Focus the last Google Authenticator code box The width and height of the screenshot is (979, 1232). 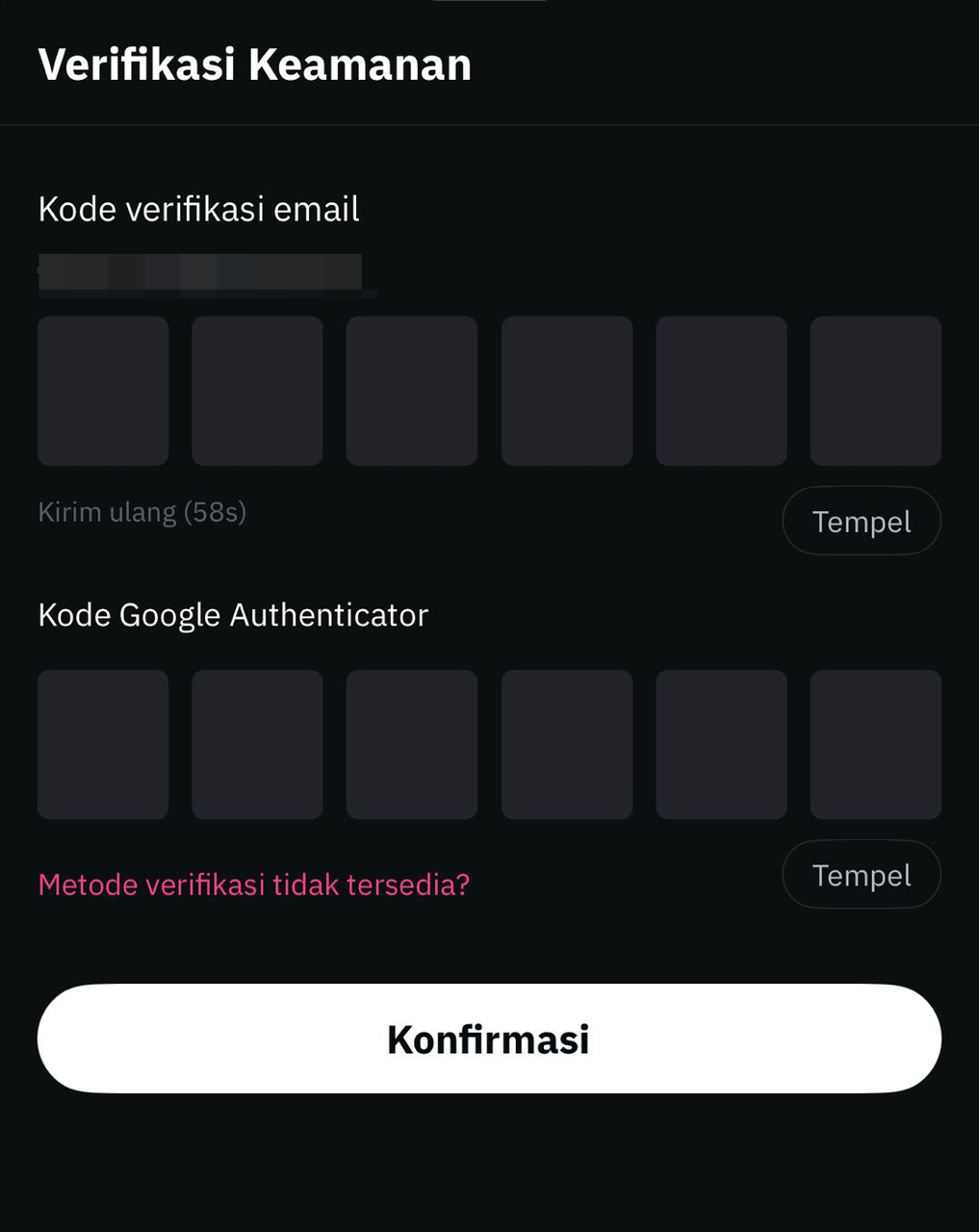tap(875, 744)
